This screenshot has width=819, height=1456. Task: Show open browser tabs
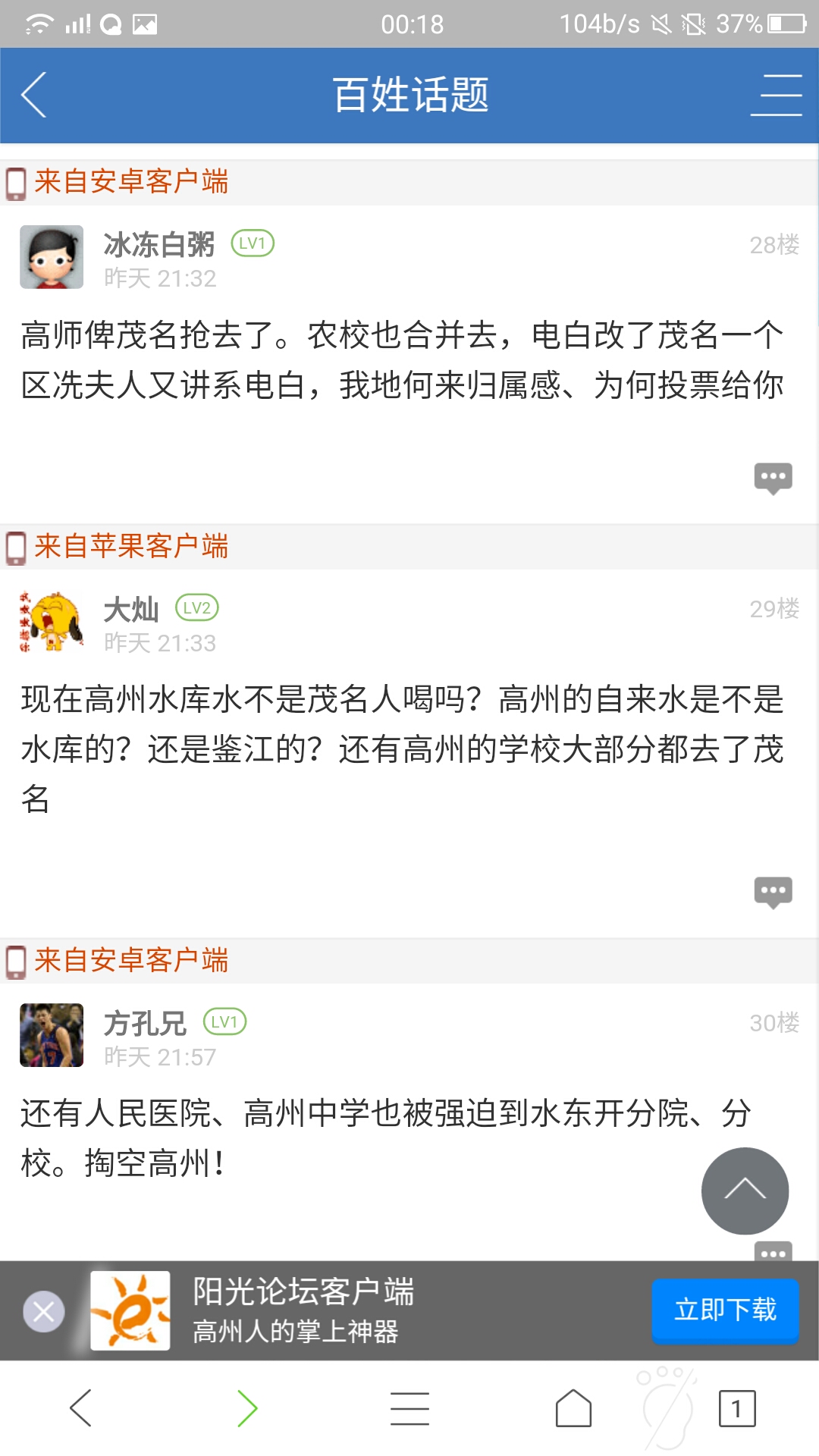tap(737, 1408)
